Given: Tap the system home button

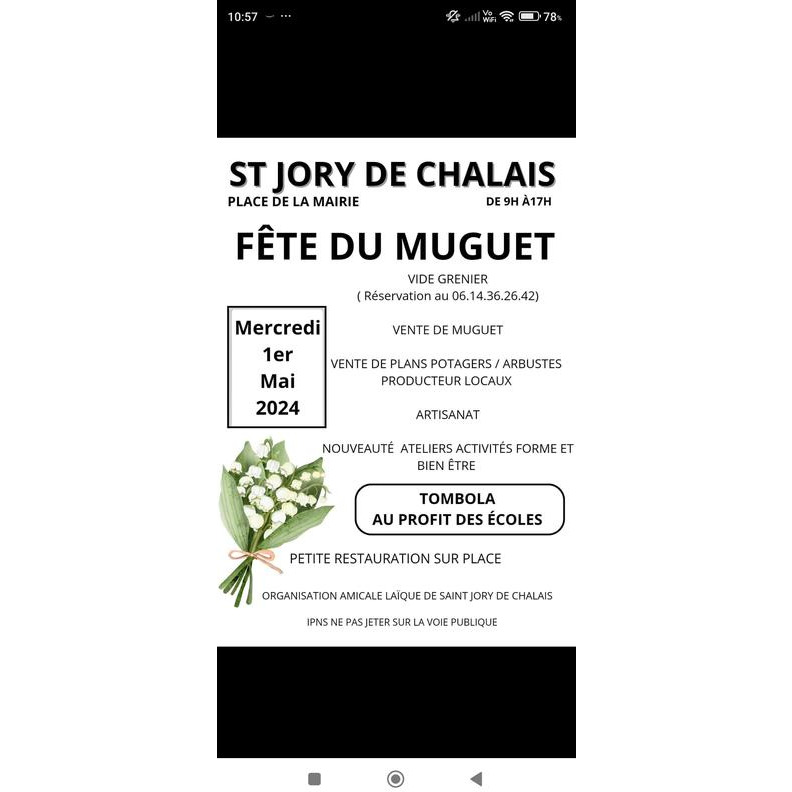Looking at the screenshot, I should [395, 778].
